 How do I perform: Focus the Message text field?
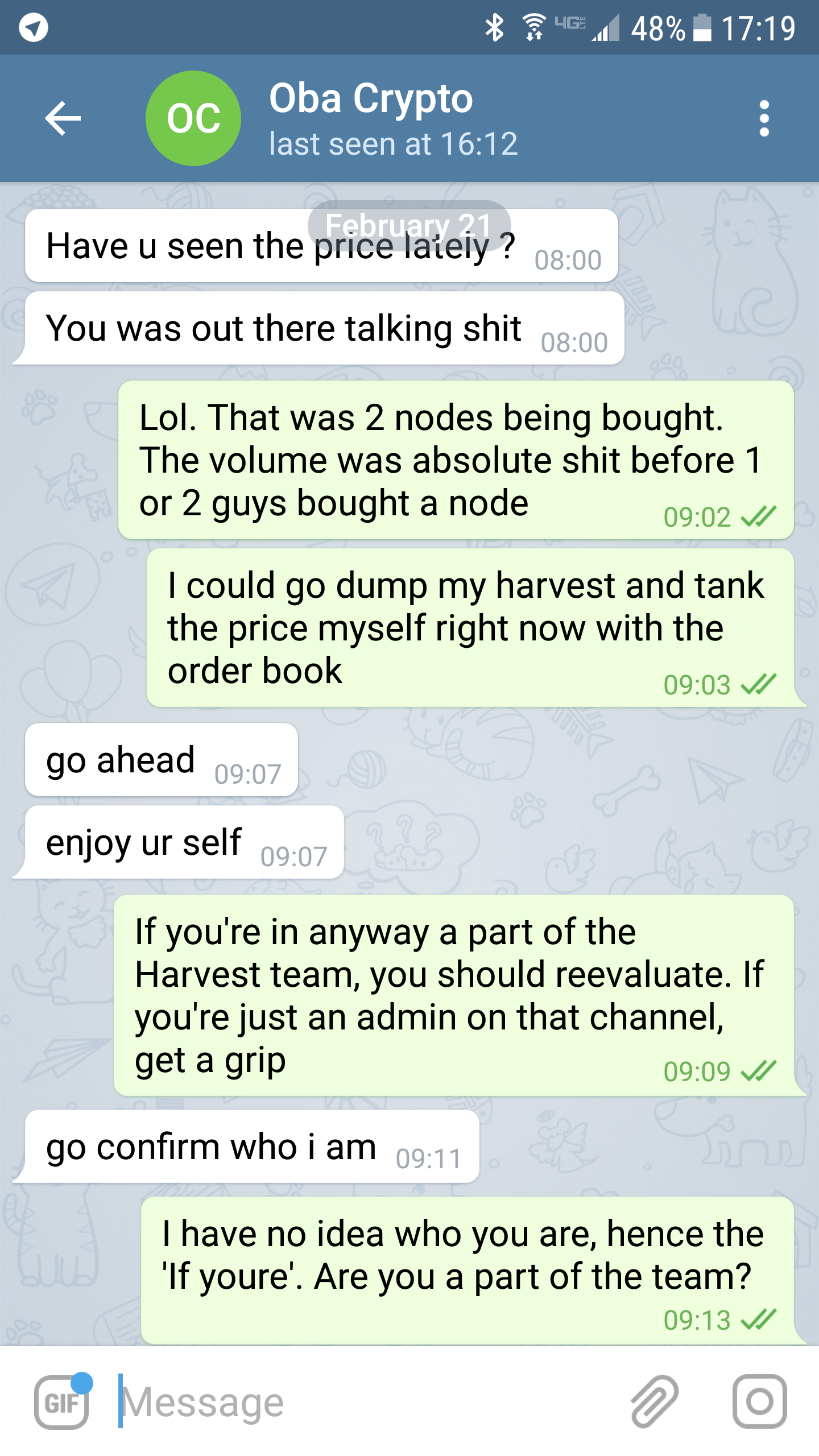pyautogui.click(x=364, y=1402)
